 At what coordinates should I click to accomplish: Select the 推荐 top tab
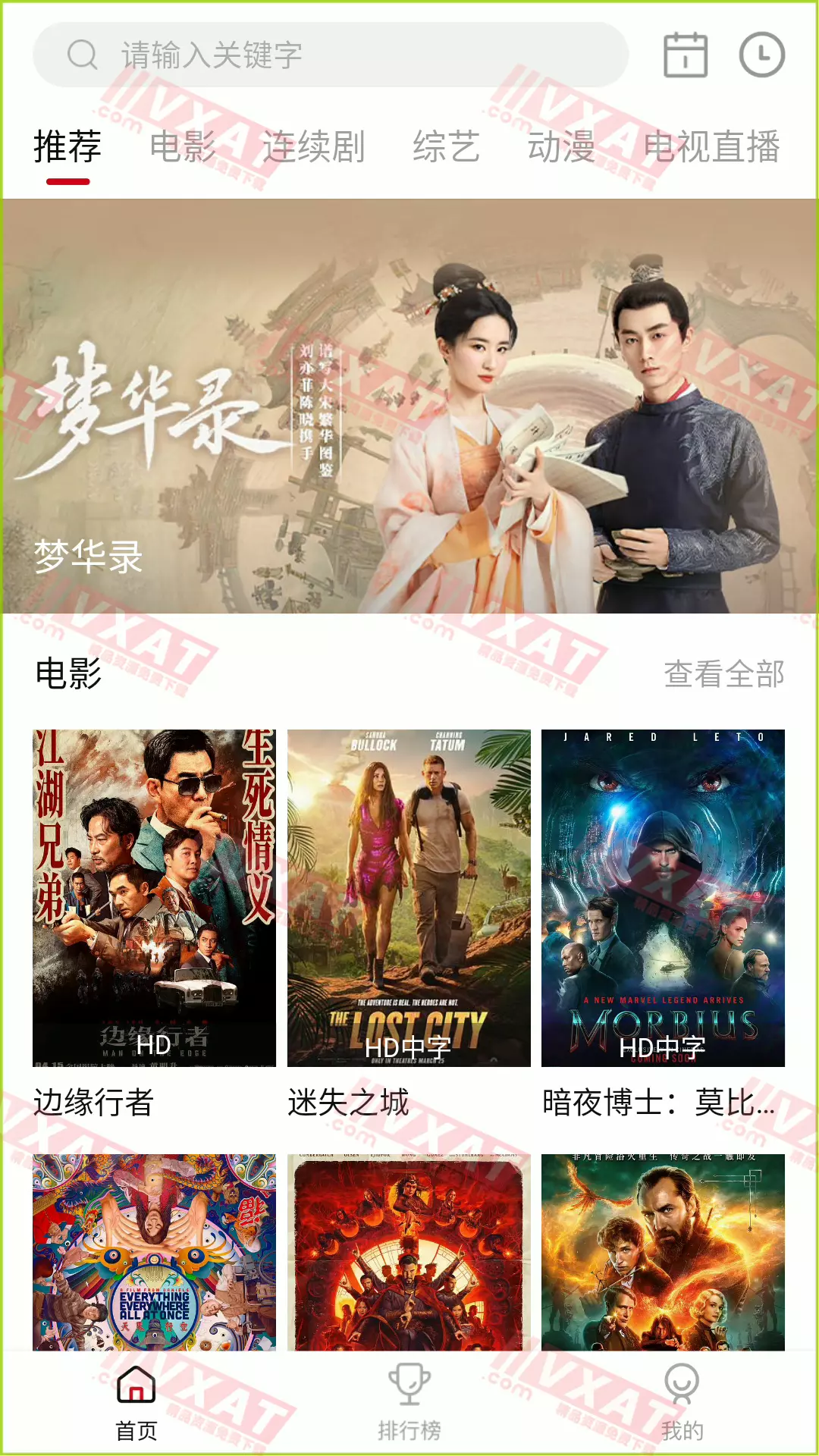67,146
